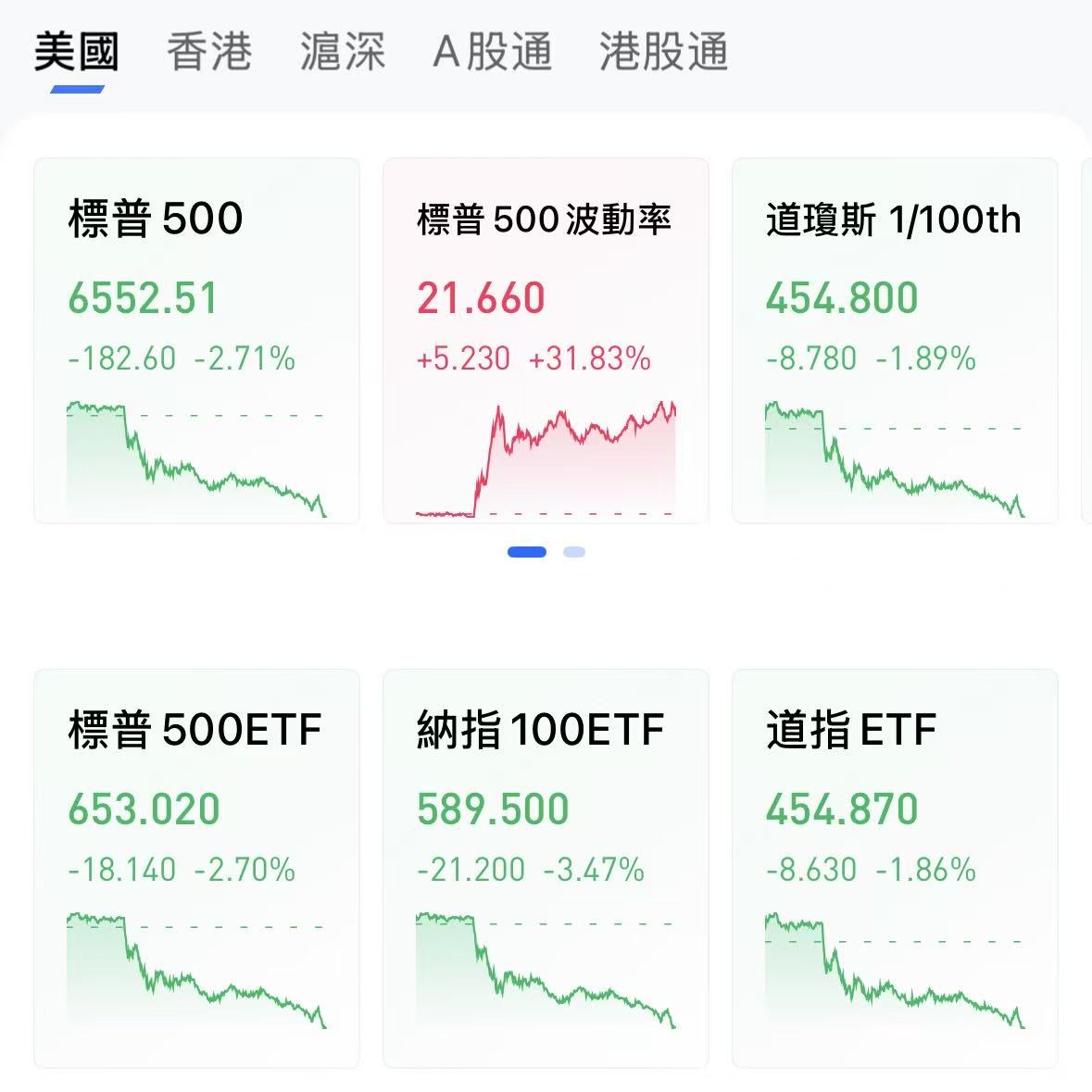
Task: Open the 標普 500 波動率 card
Action: [546, 341]
